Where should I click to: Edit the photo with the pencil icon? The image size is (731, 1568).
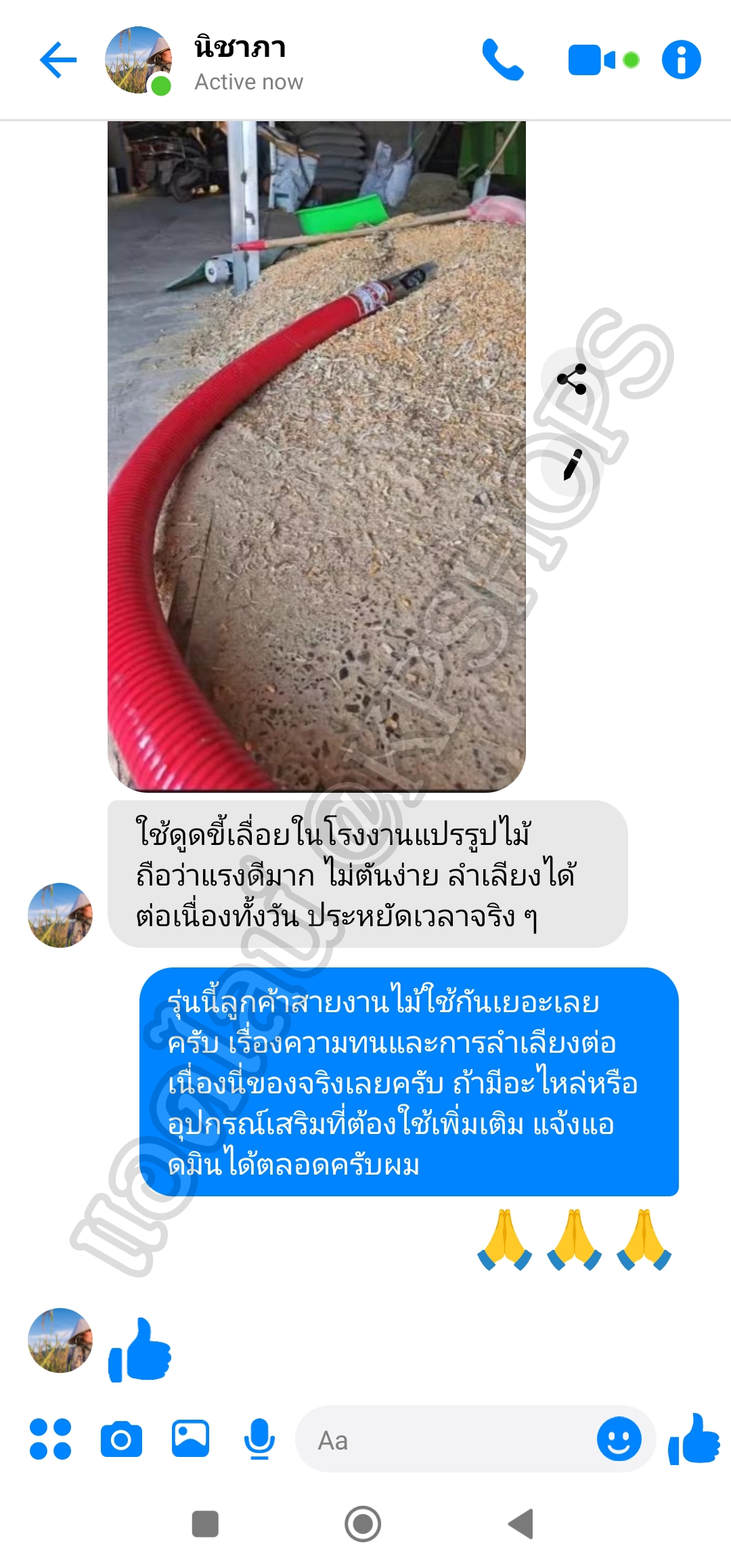click(572, 464)
